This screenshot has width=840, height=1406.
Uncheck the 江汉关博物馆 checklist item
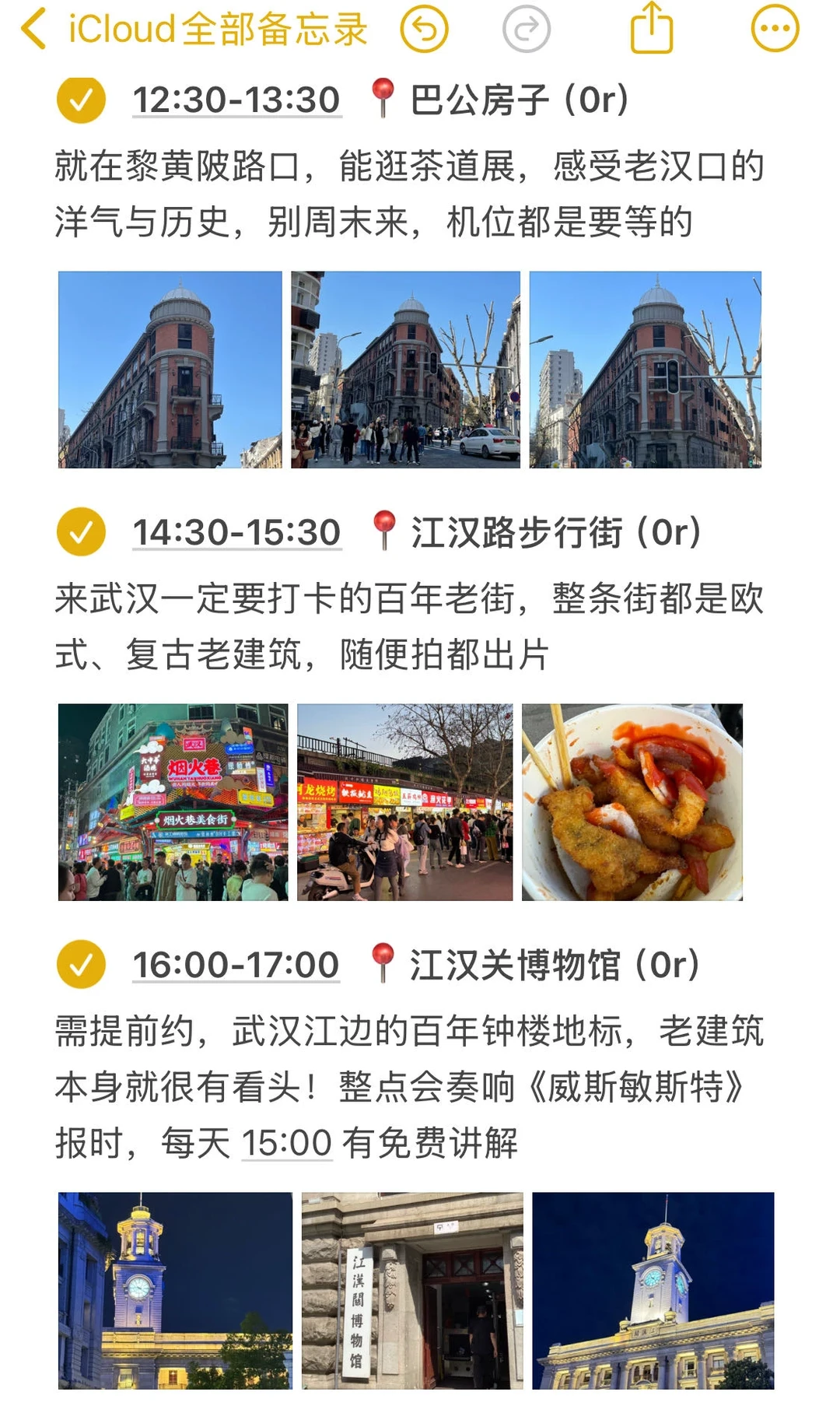(81, 964)
